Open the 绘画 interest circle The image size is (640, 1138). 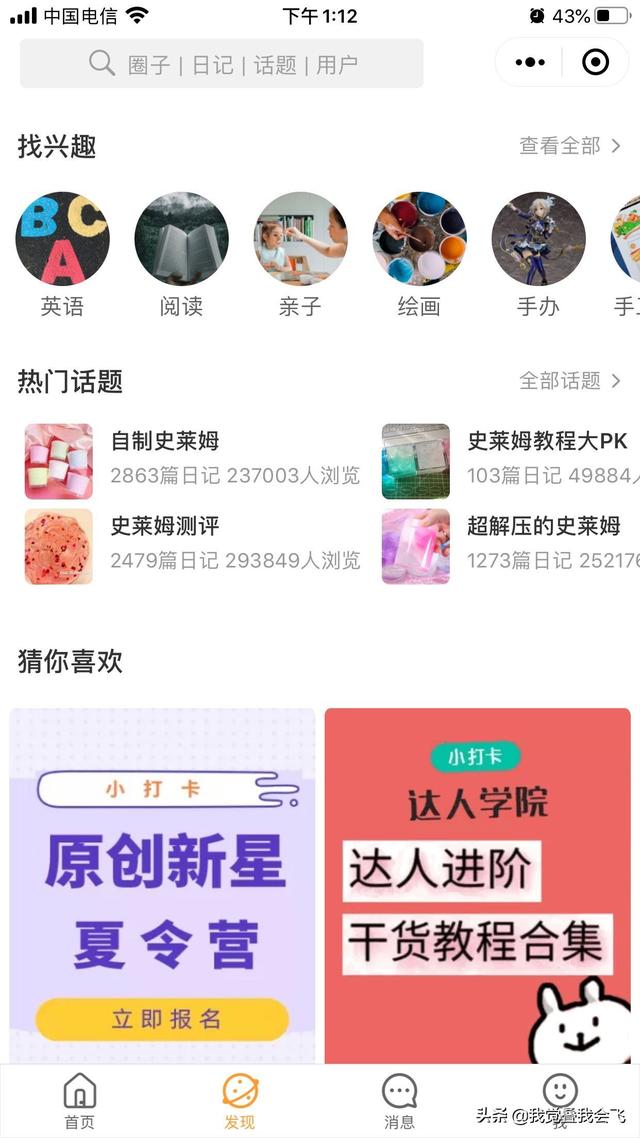click(419, 240)
